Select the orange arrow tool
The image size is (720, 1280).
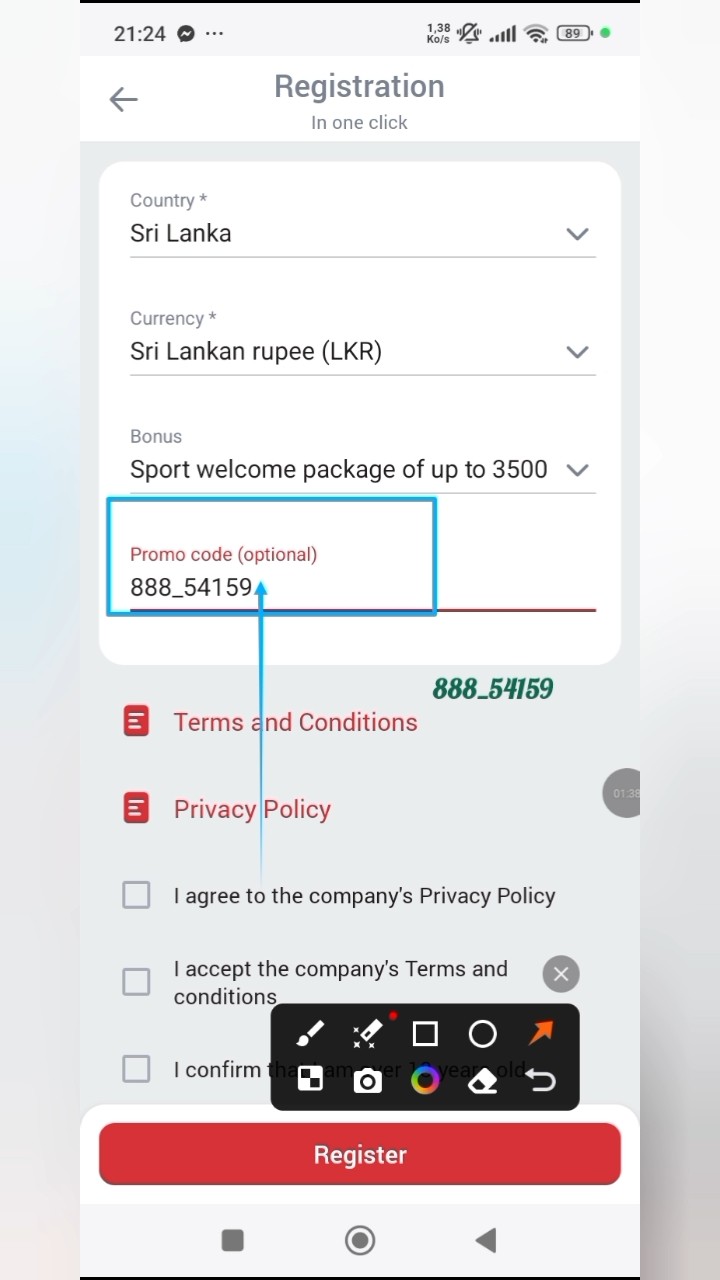[541, 1033]
